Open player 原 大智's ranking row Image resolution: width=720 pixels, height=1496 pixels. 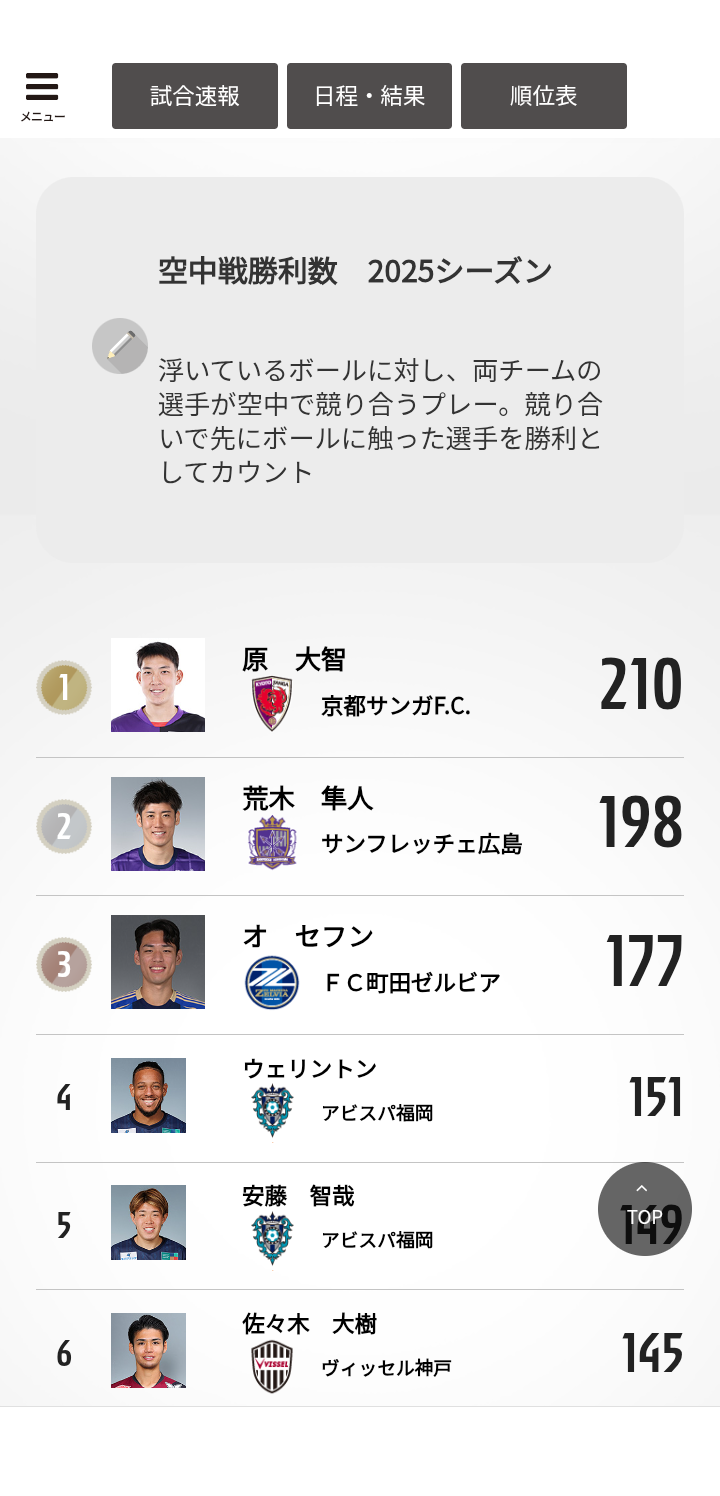click(360, 687)
